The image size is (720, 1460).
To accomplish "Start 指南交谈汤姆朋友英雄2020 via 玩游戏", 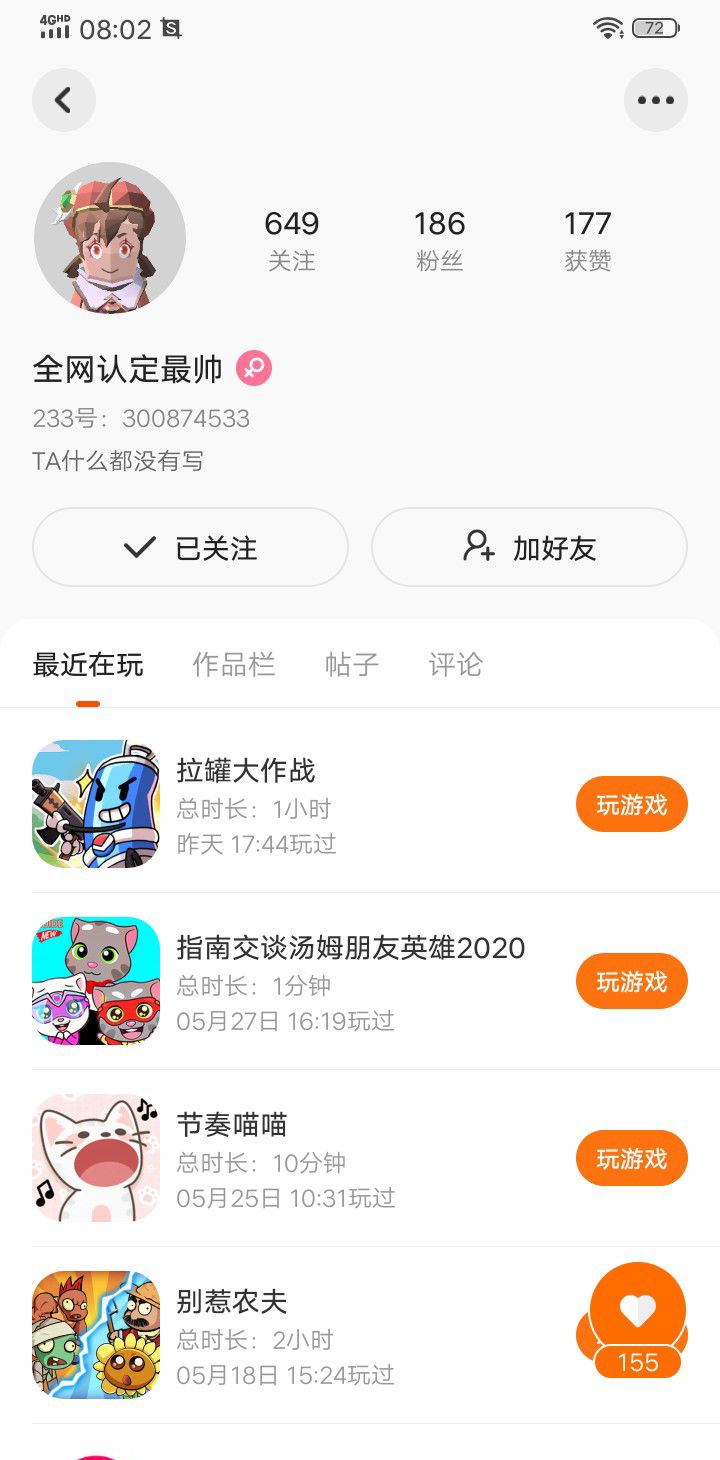I will pos(631,981).
